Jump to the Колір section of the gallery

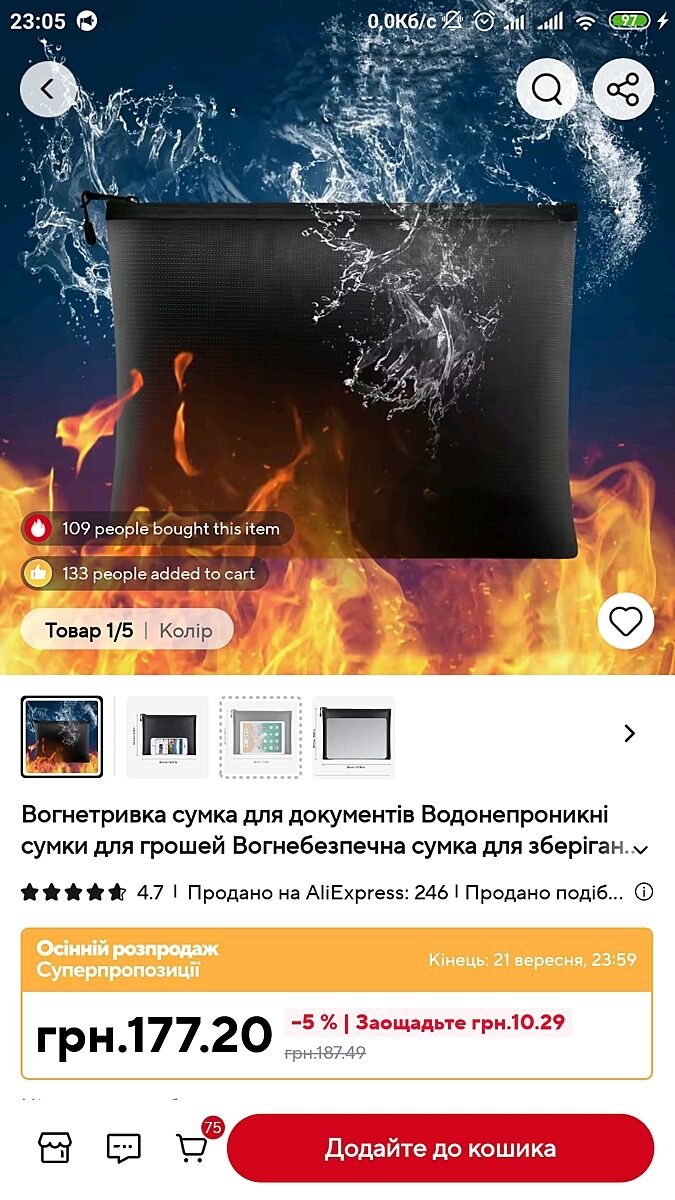point(186,631)
